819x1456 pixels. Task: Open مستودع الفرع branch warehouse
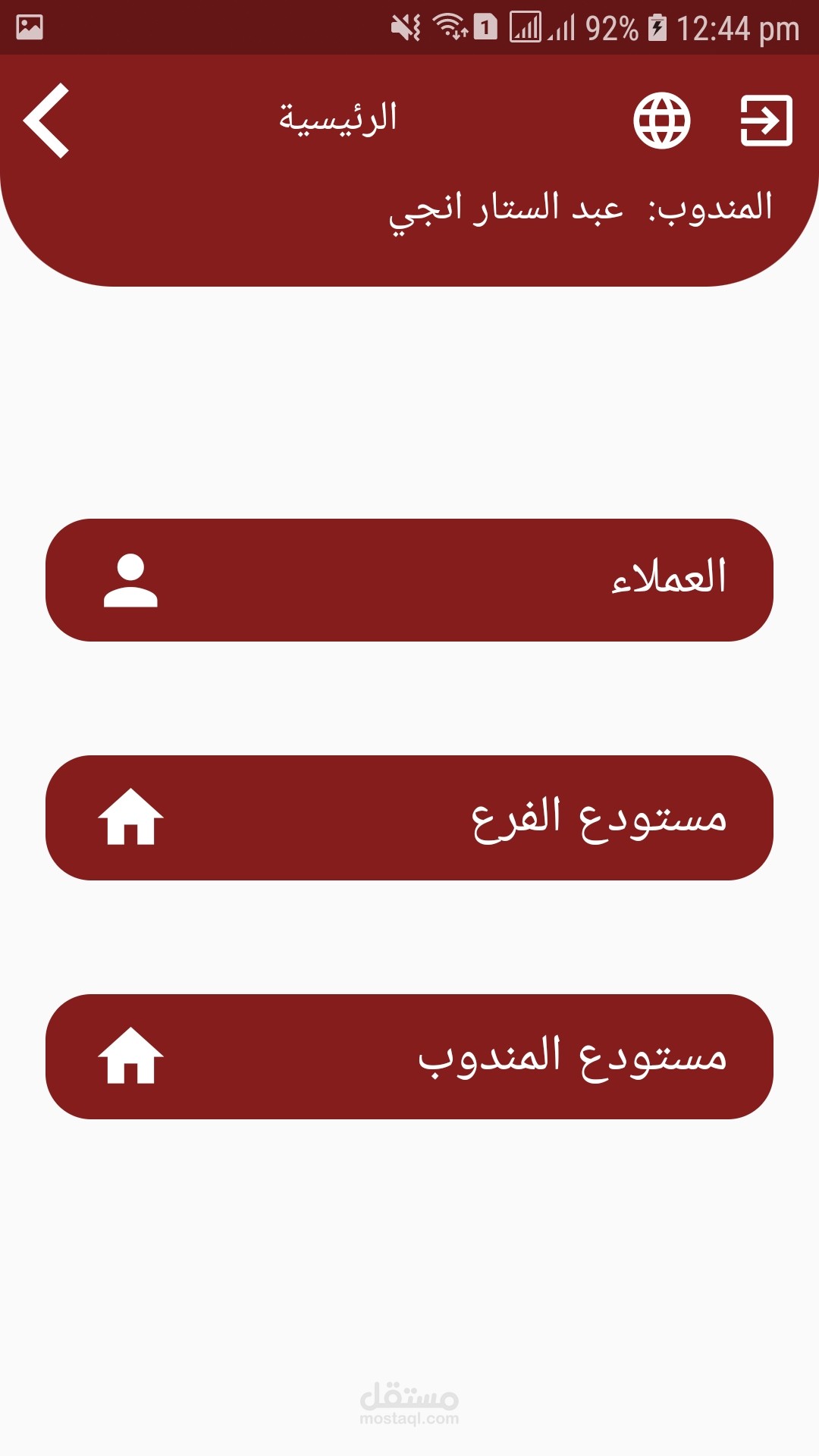[x=409, y=817]
